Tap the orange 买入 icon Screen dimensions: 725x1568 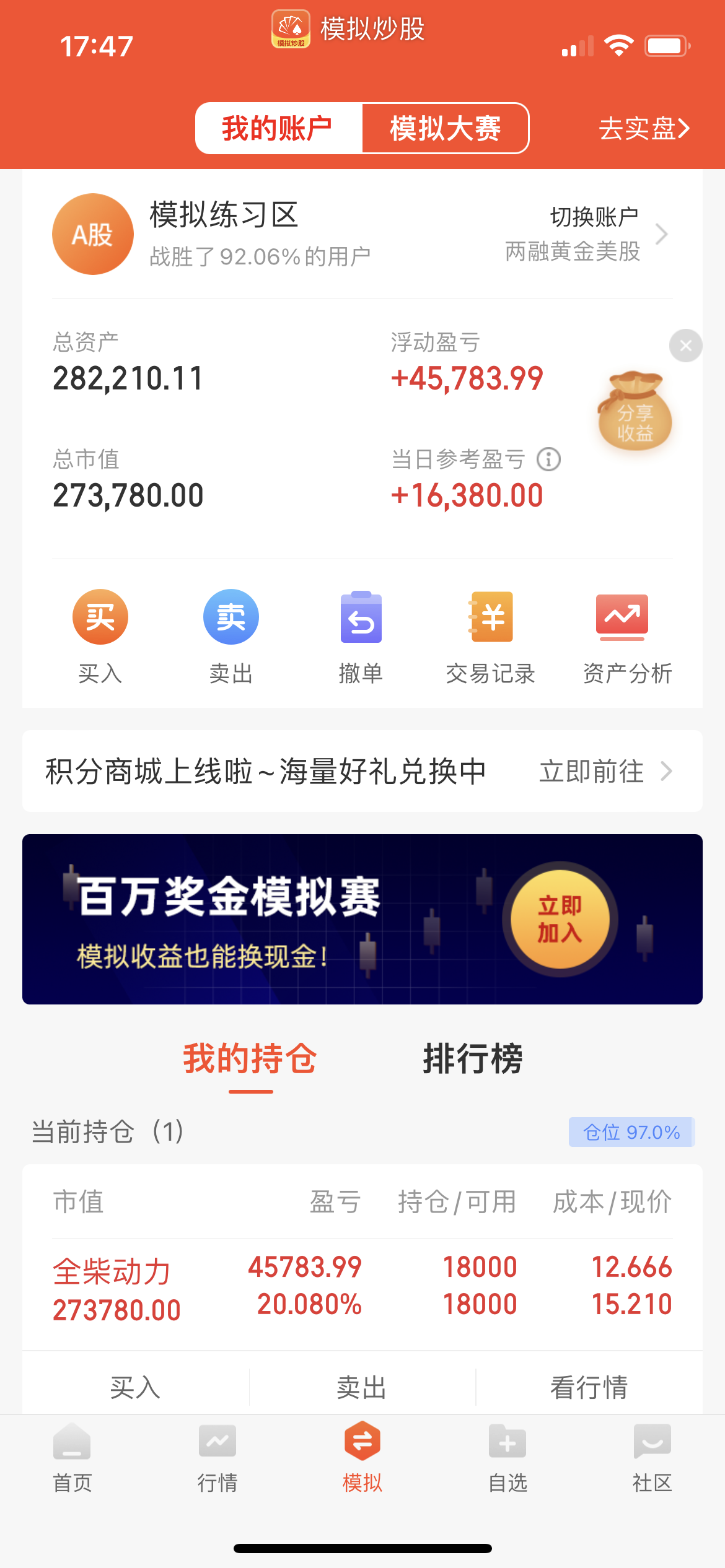[x=100, y=617]
